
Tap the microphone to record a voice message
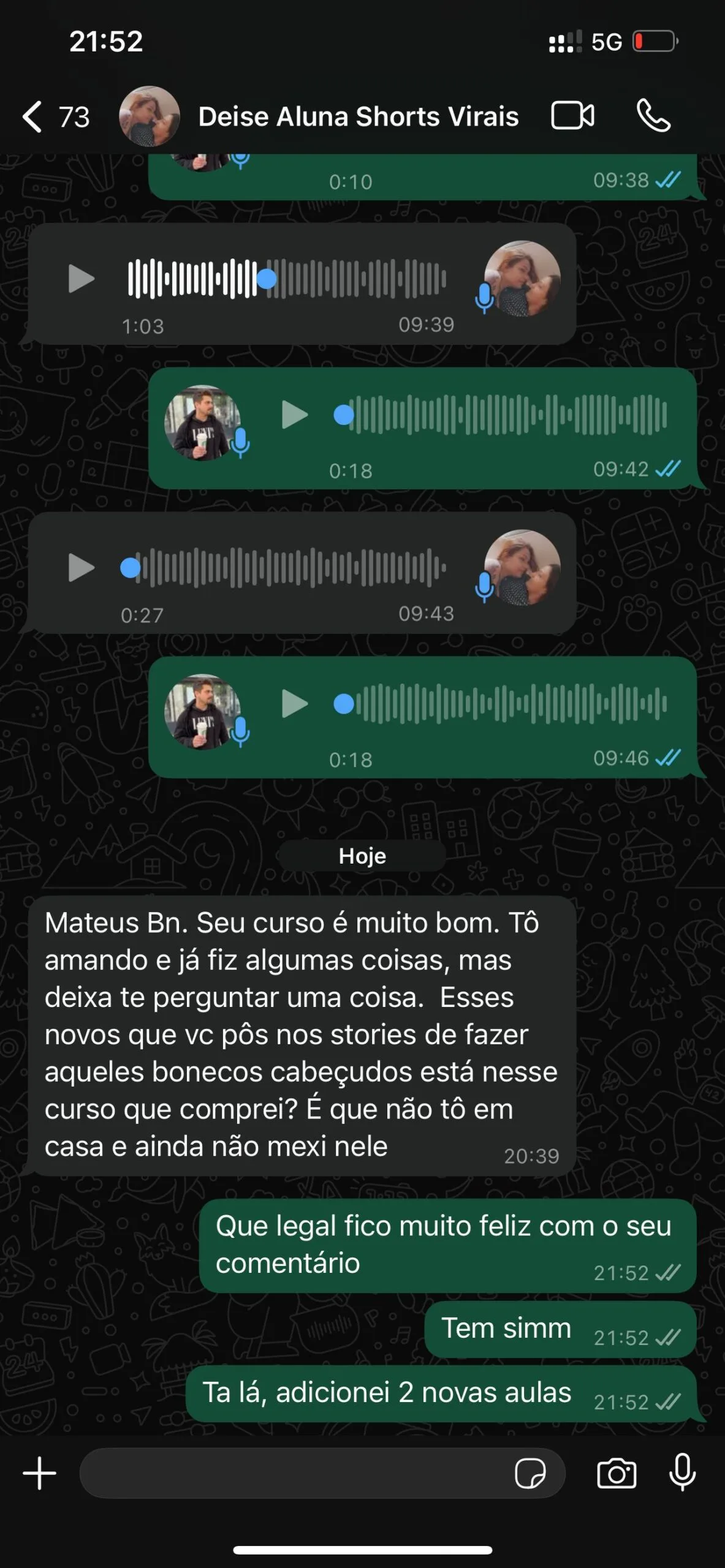682,1472
